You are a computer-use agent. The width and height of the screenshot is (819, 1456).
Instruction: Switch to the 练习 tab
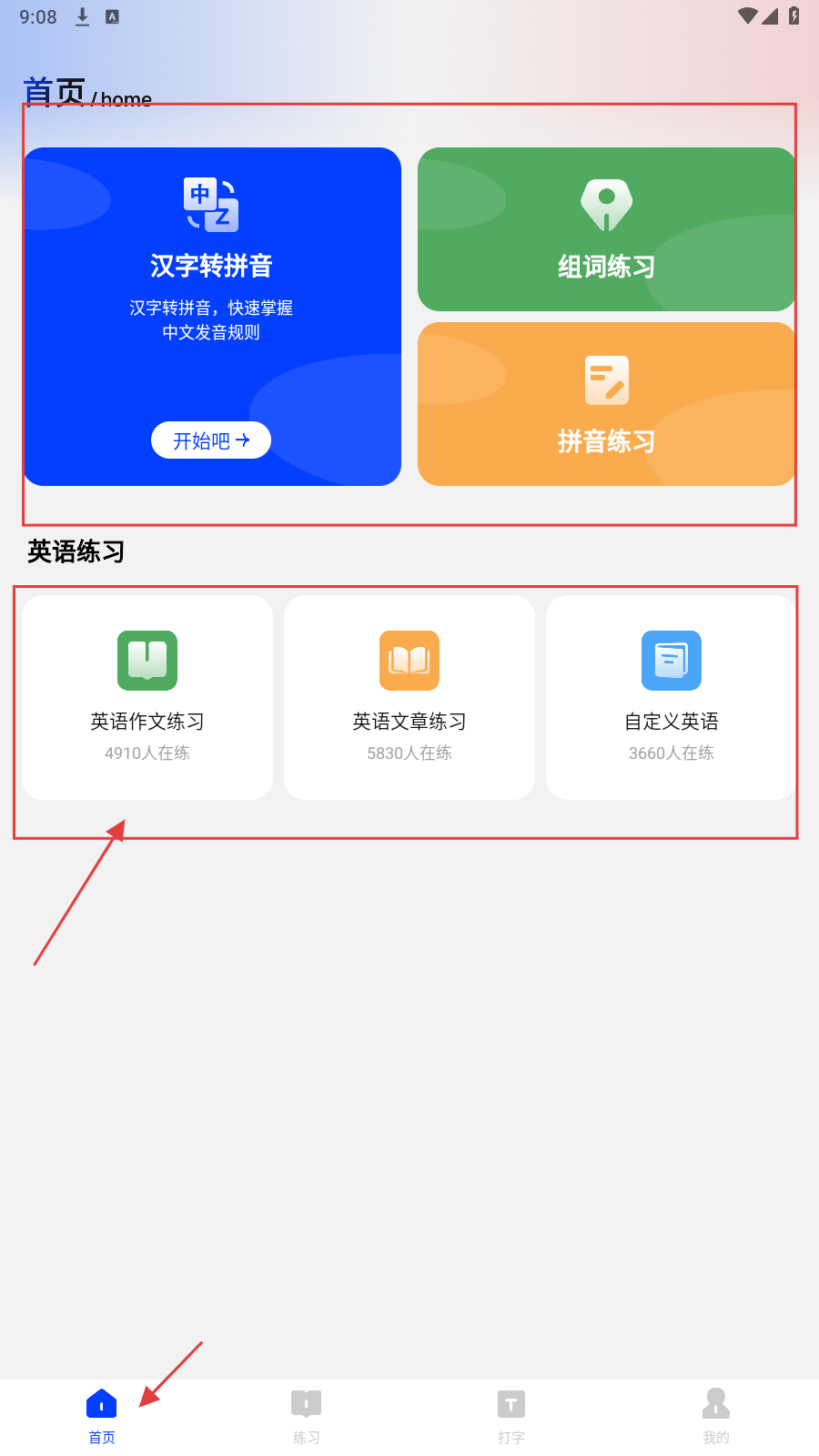pos(307,1416)
